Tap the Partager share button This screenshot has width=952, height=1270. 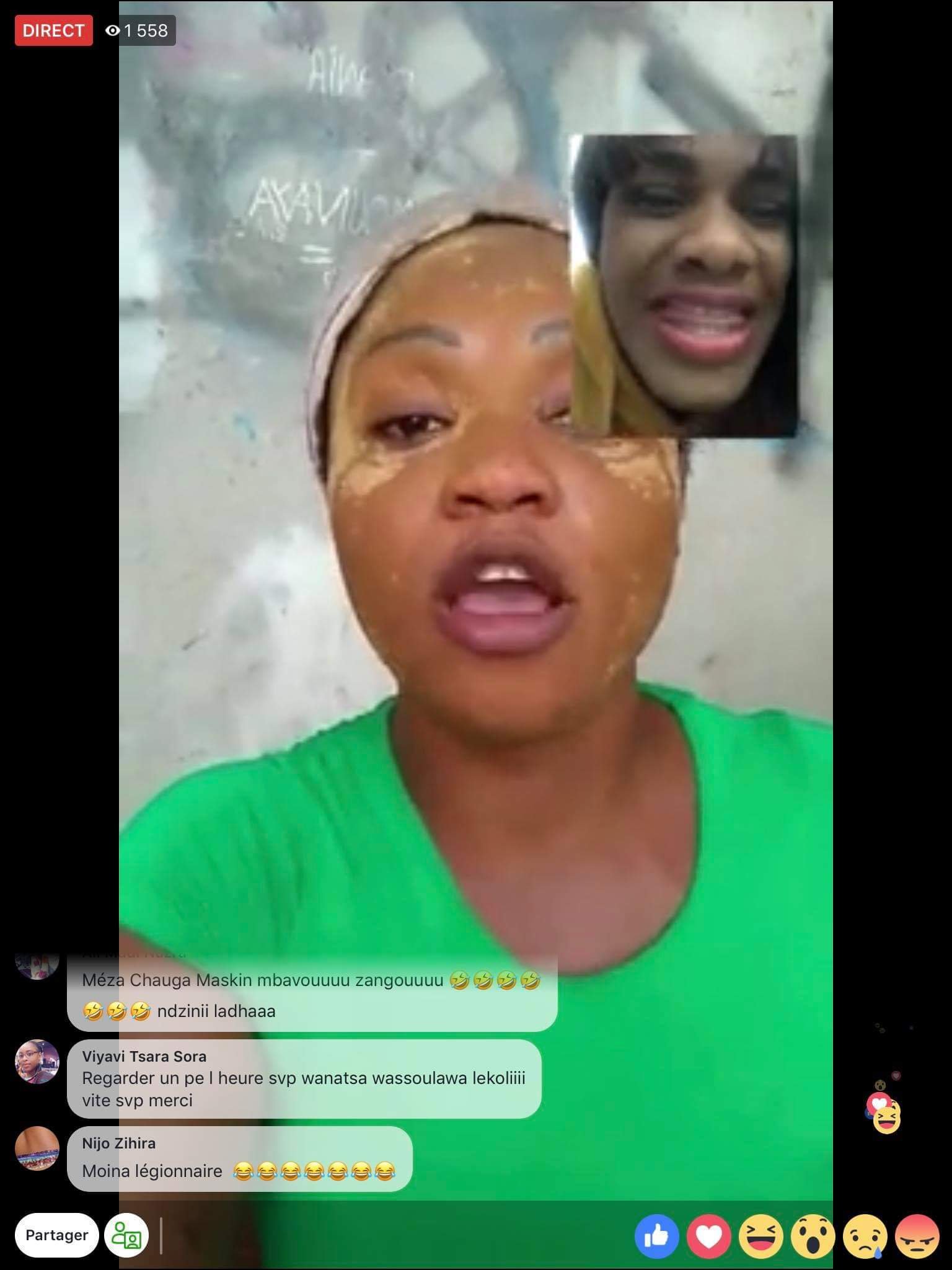pos(56,1235)
